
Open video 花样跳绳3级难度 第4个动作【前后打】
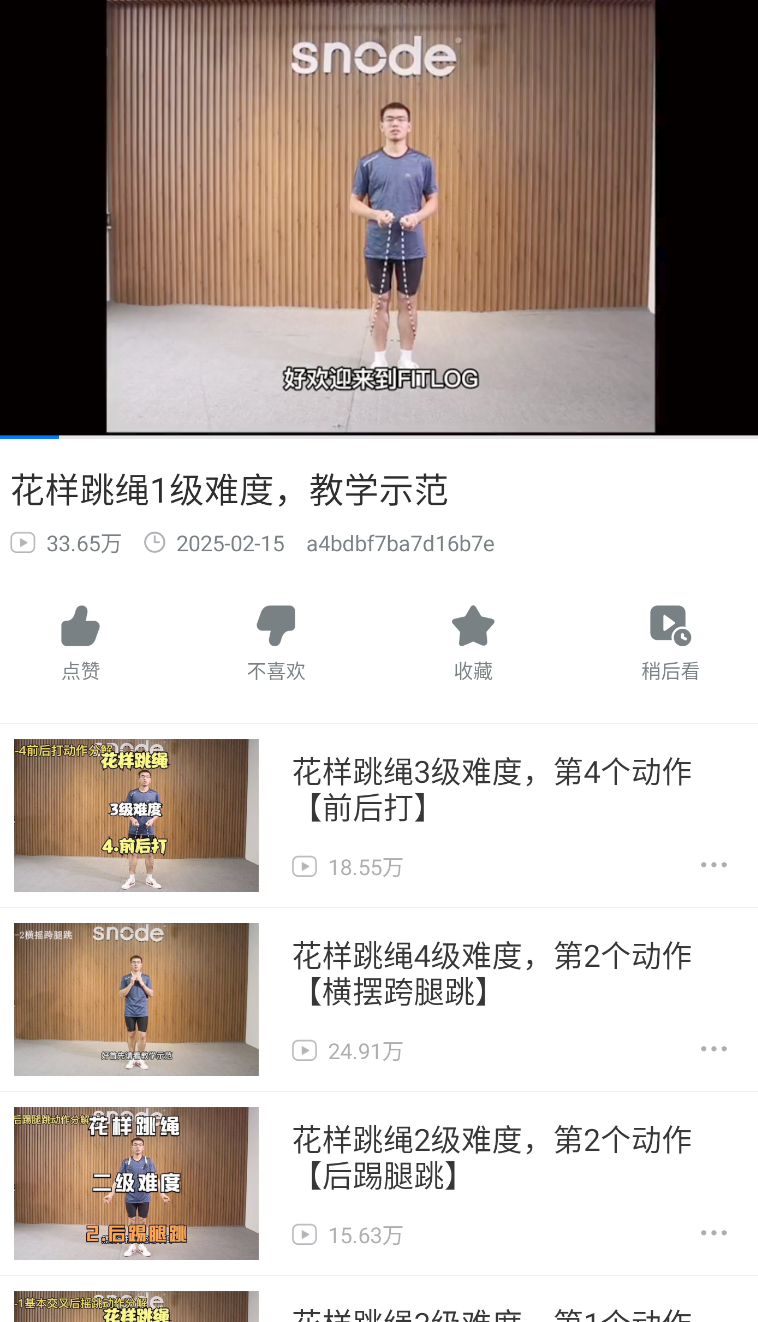491,789
